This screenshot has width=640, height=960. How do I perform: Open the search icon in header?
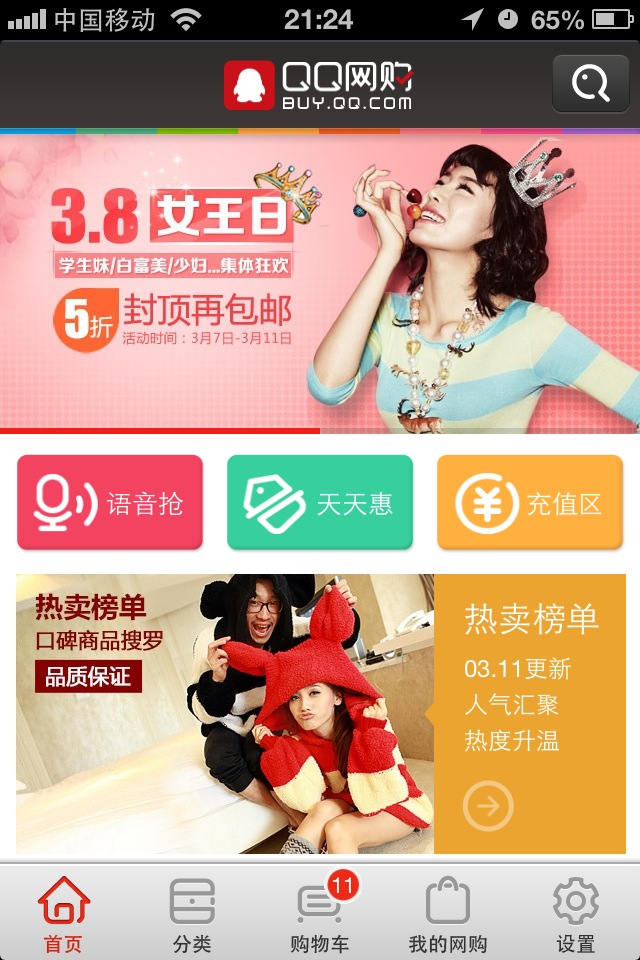pos(590,84)
